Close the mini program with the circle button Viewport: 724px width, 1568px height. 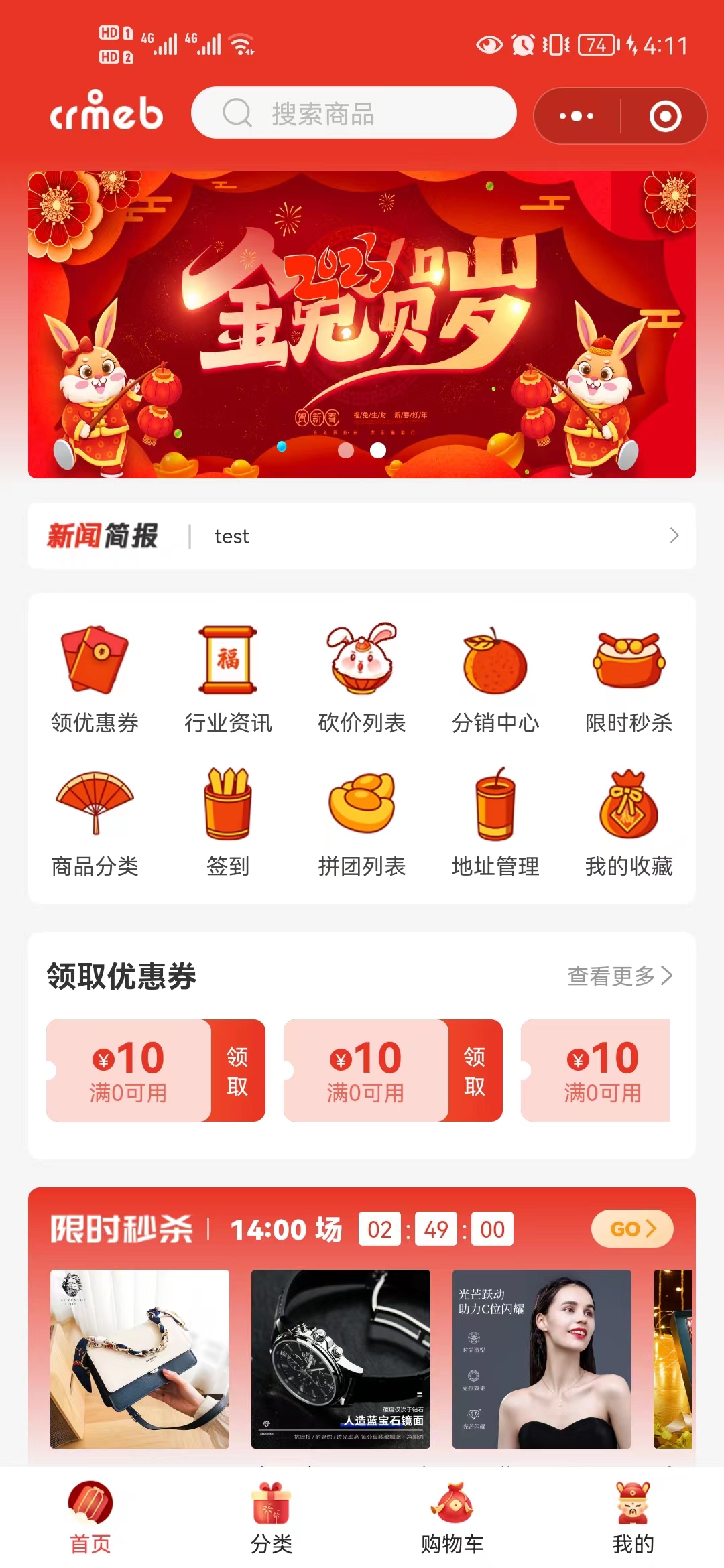665,116
